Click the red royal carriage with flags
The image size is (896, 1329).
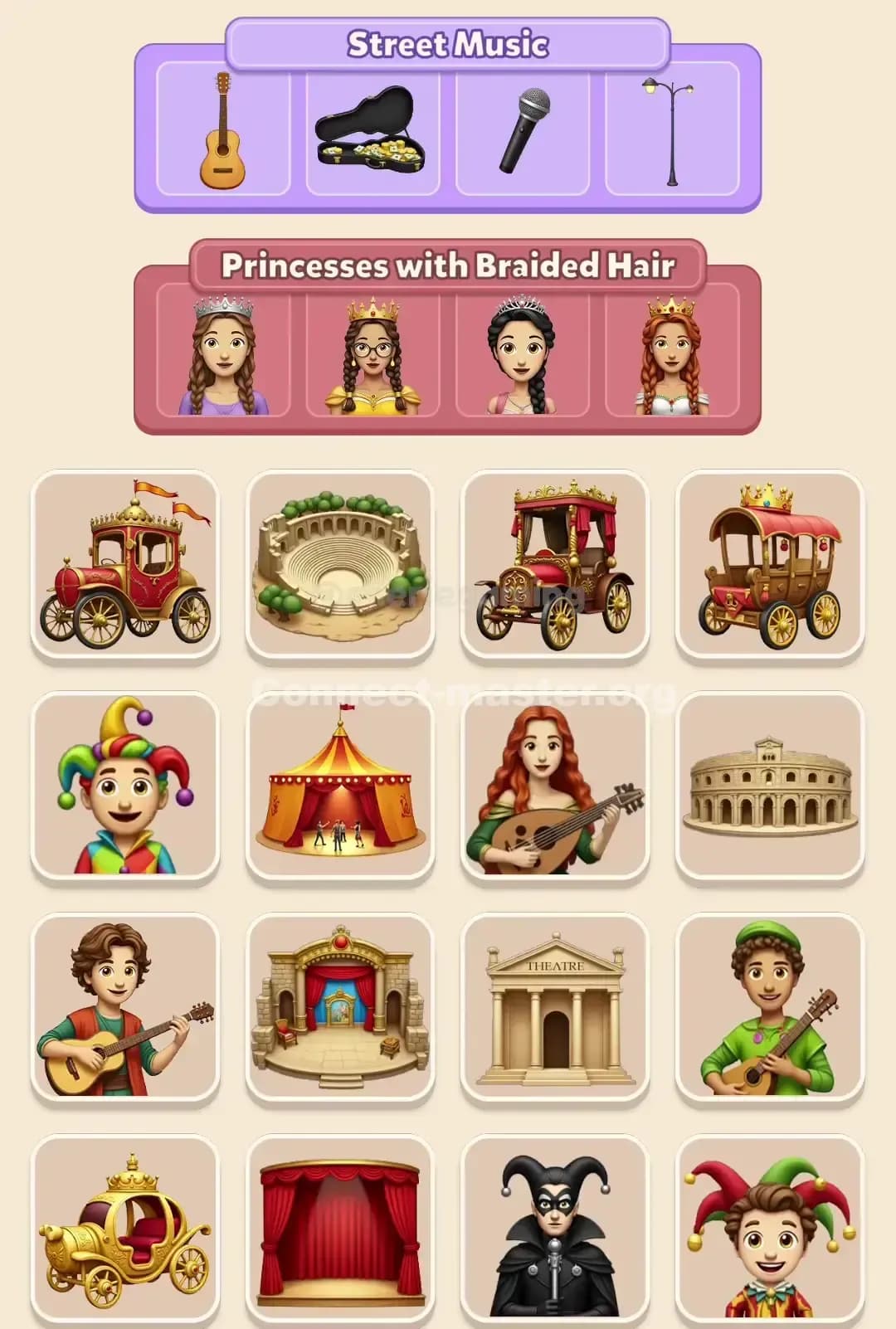click(126, 562)
